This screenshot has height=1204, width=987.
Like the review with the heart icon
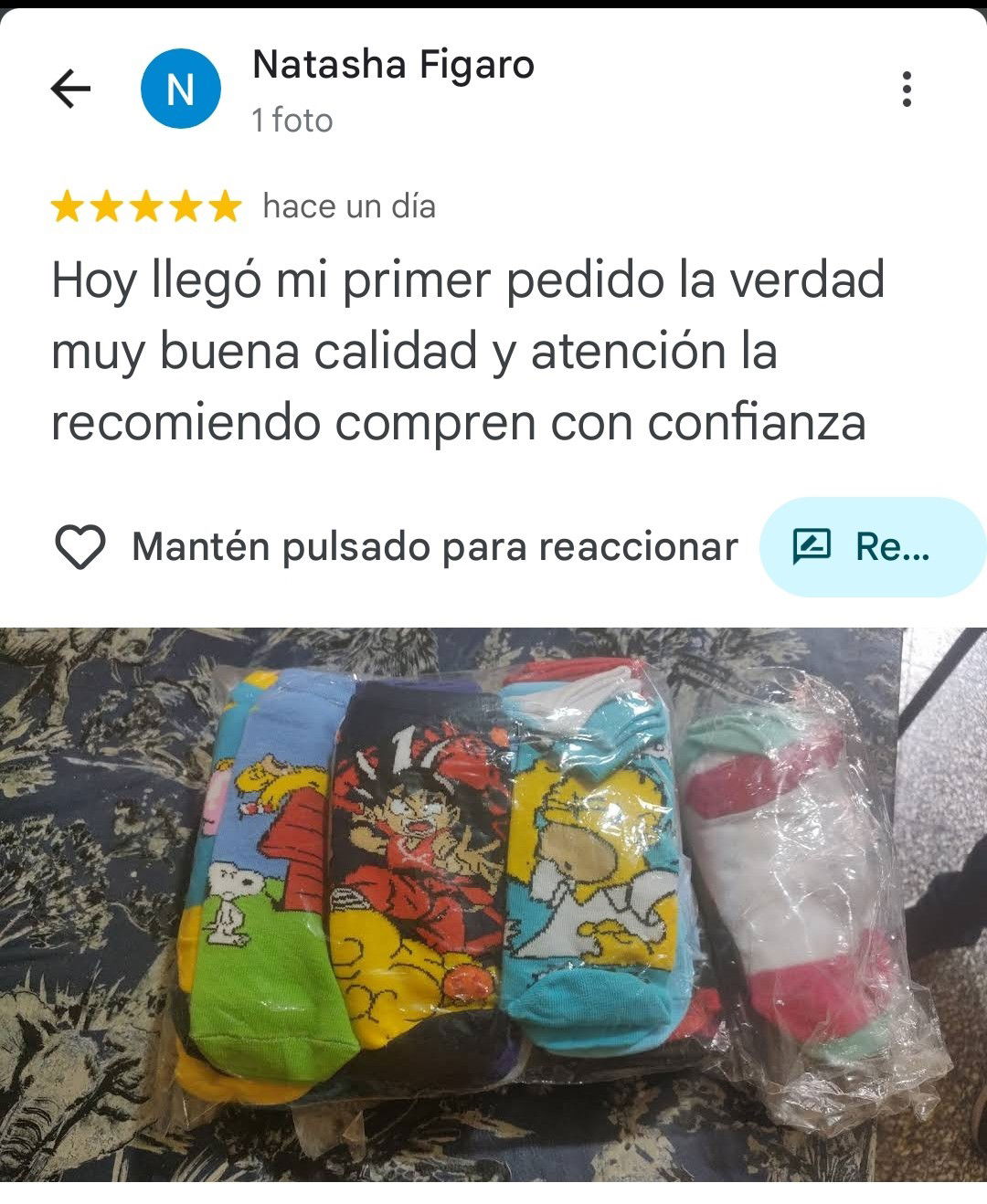[80, 547]
